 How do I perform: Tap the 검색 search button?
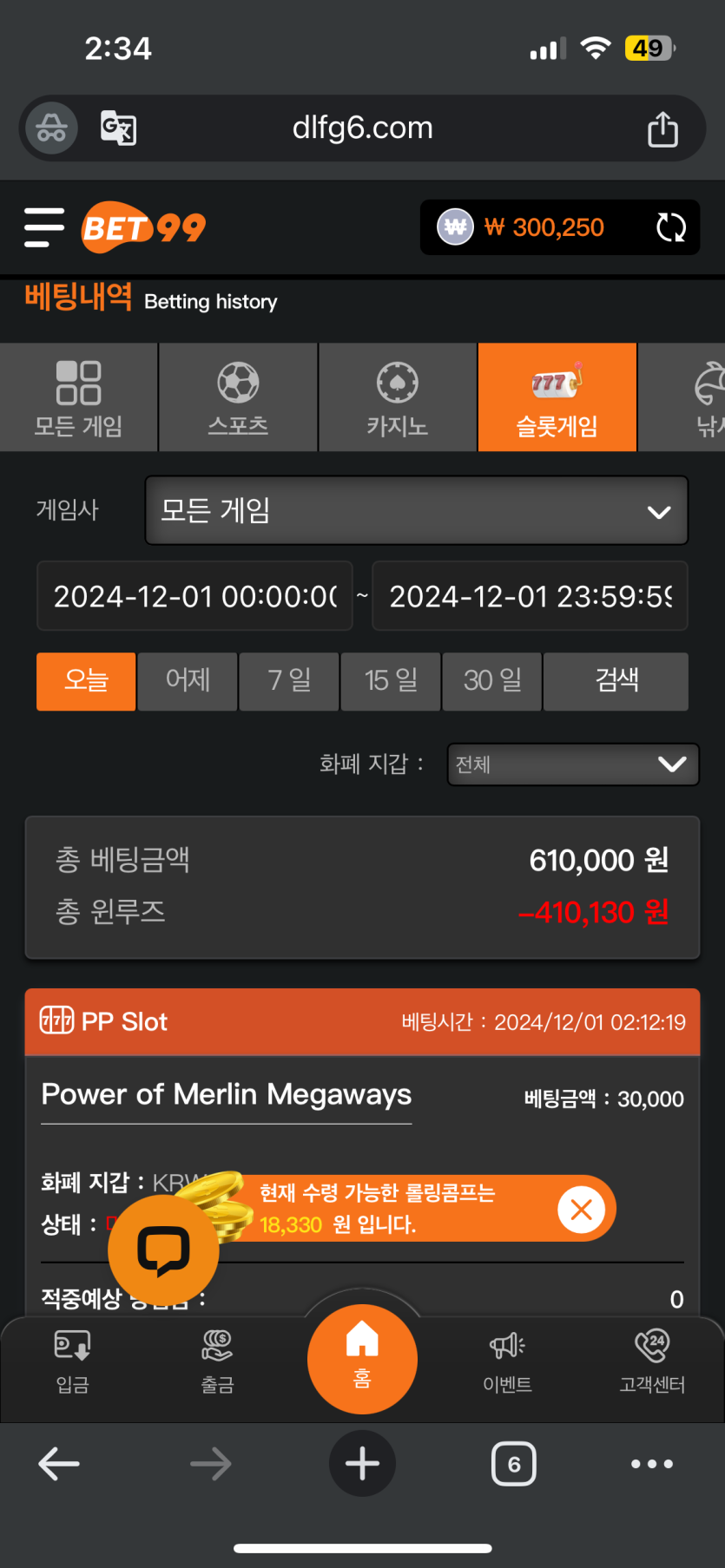pos(616,681)
